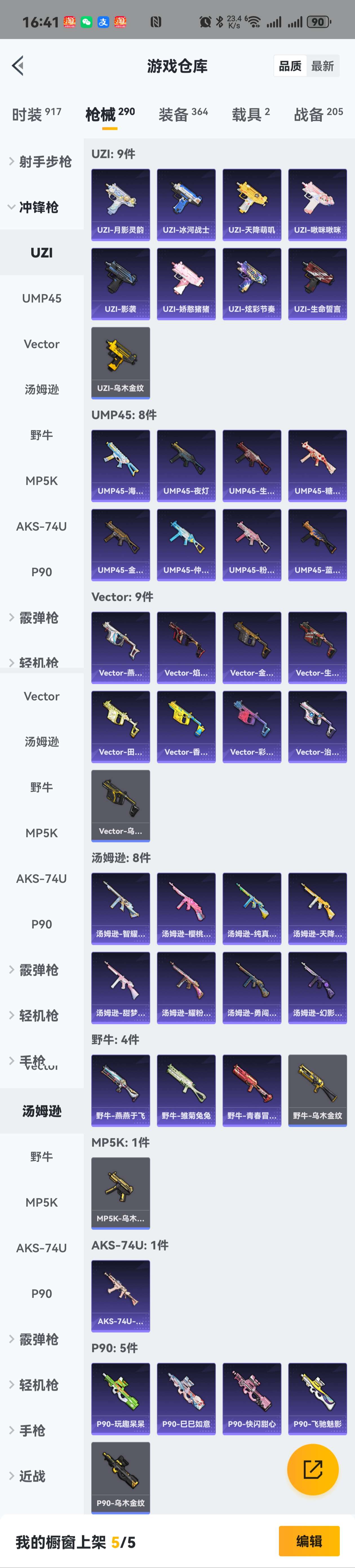Expand the 射手步枪 category
This screenshot has width=355, height=1568.
41,161
